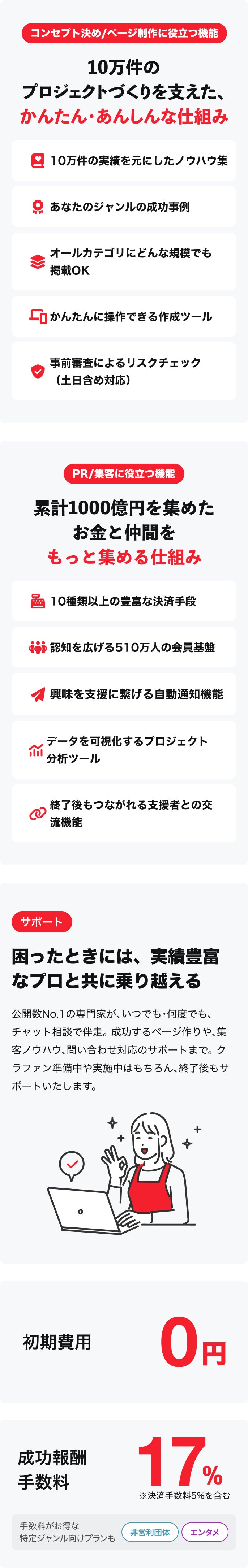The width and height of the screenshot is (248, 1568).
Task: Select the エンタメ plan chip
Action: pyautogui.click(x=205, y=1532)
